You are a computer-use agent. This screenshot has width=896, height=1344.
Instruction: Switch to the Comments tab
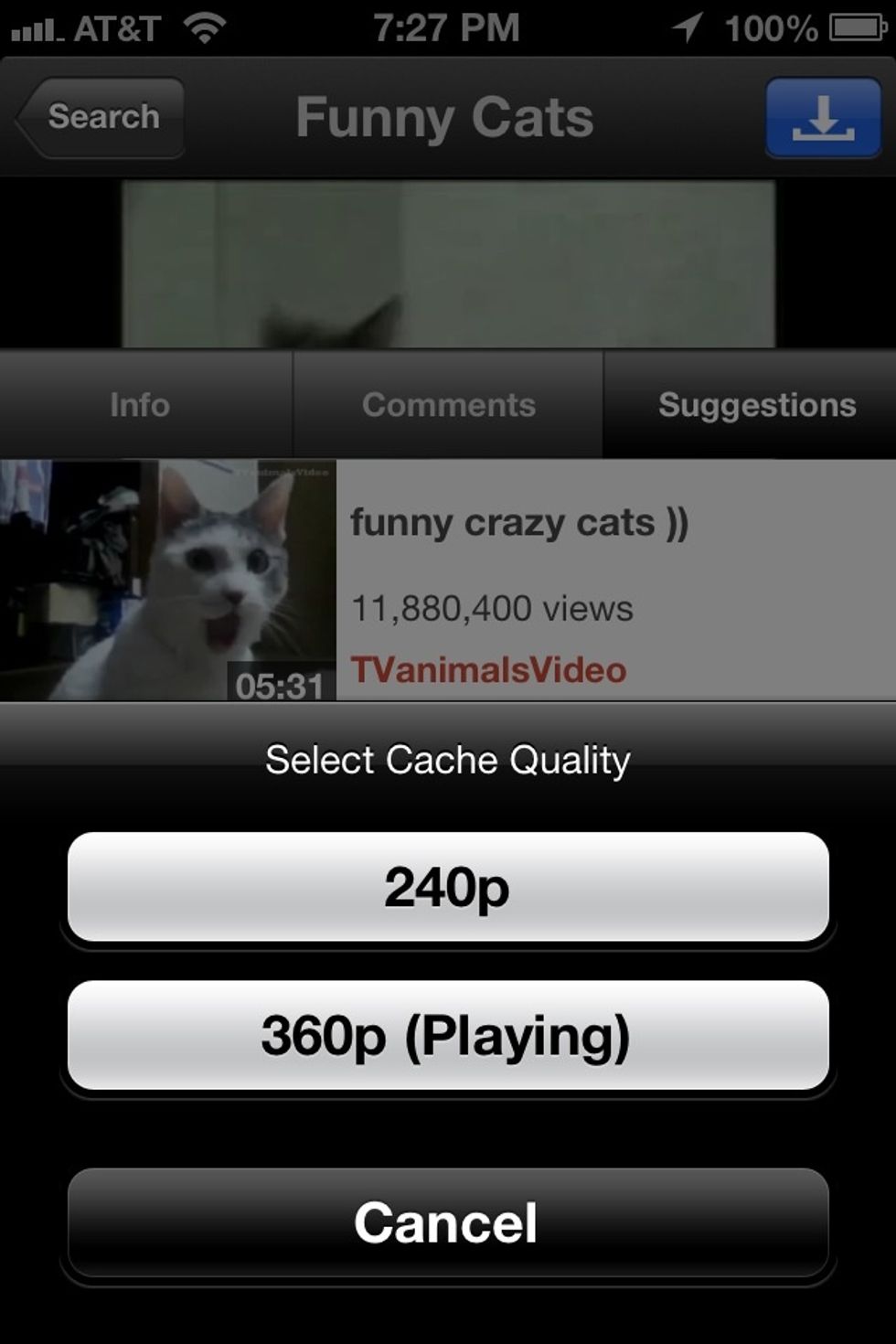point(448,405)
